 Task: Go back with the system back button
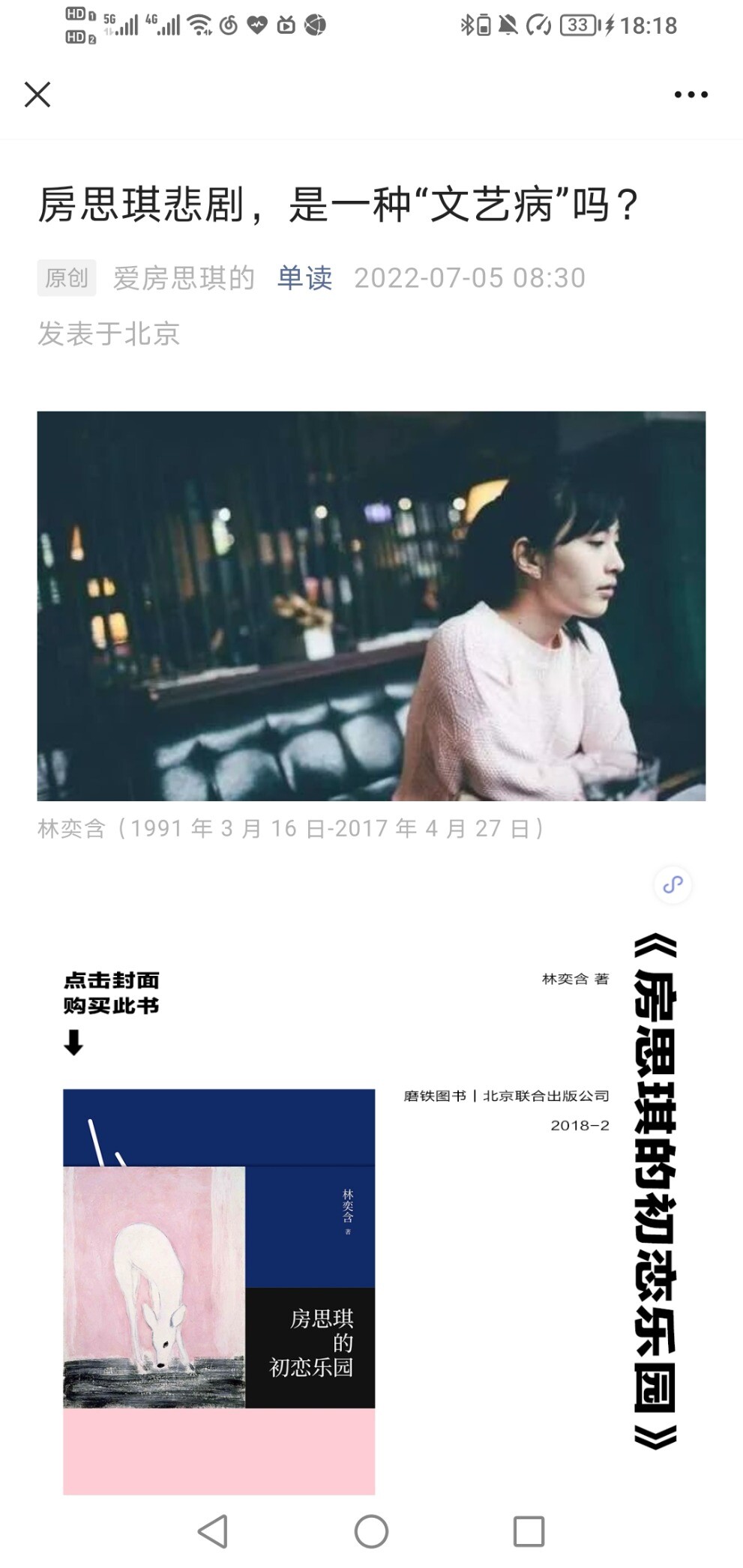pyautogui.click(x=214, y=1531)
